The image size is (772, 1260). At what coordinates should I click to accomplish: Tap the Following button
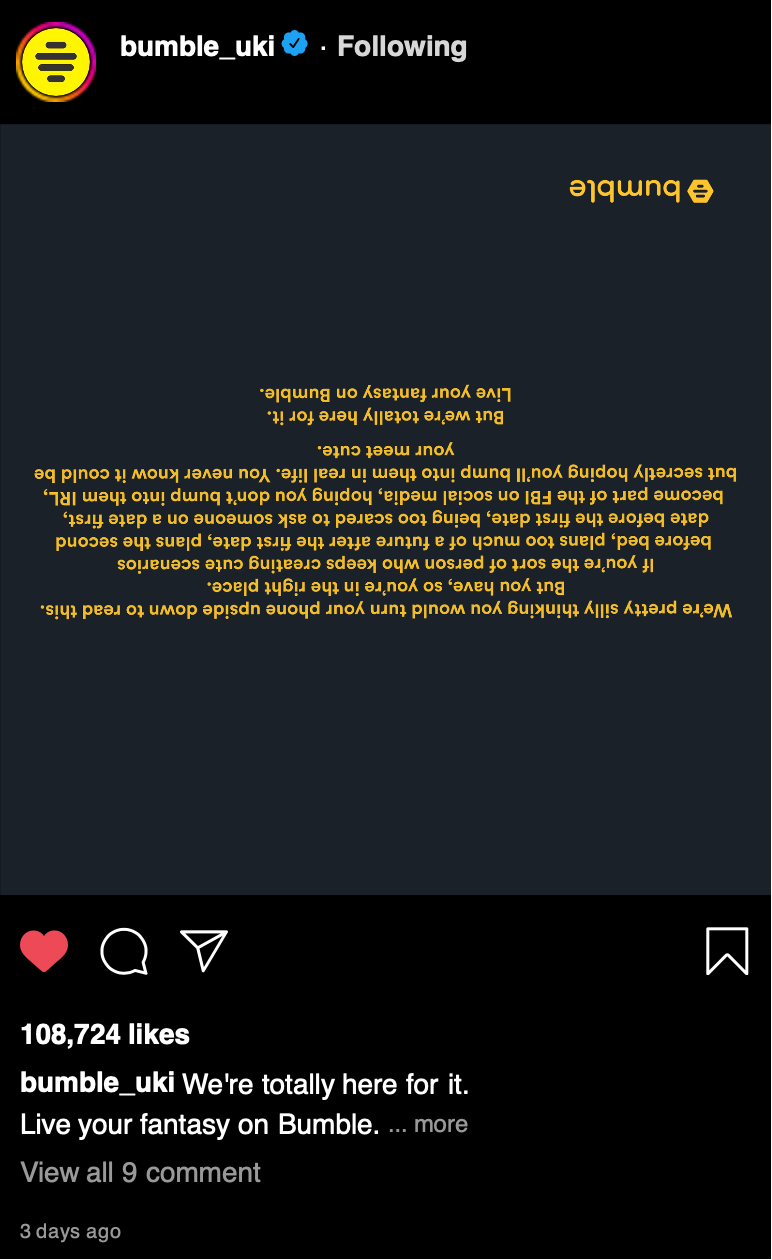(x=402, y=46)
